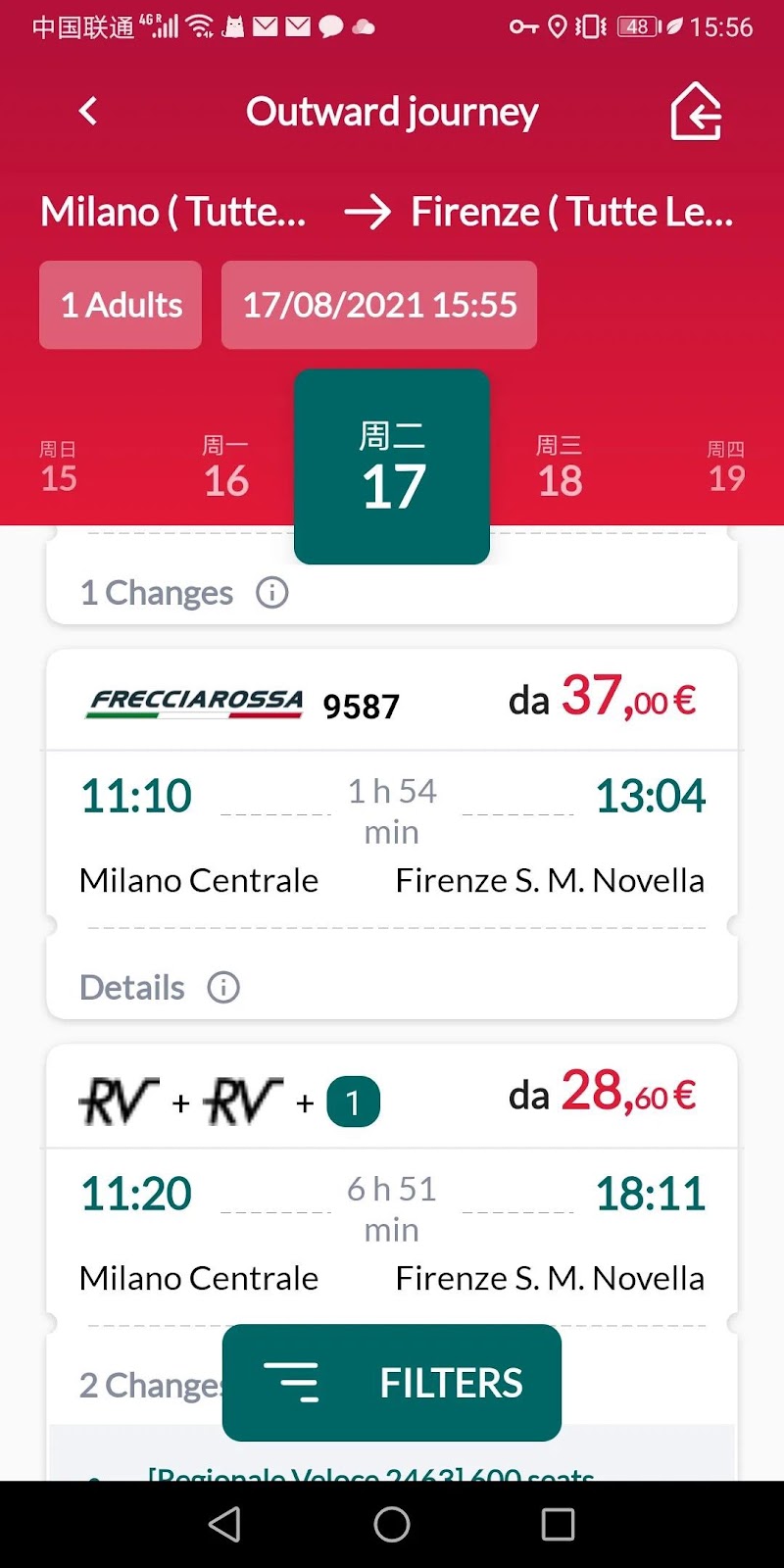784x1568 pixels.
Task: Tap the system home button
Action: [x=392, y=1524]
